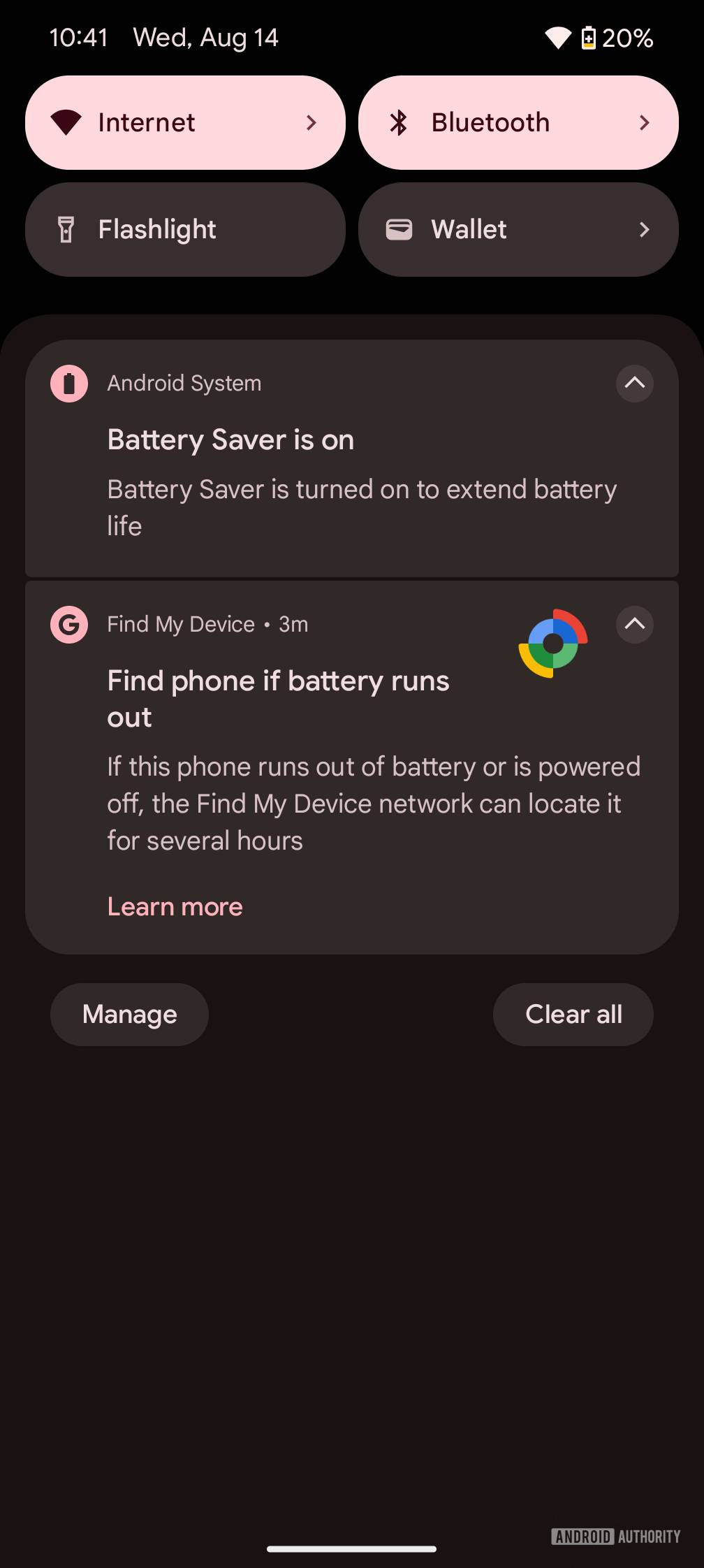
Task: Turn on the Flashlight tile
Action: click(x=185, y=230)
